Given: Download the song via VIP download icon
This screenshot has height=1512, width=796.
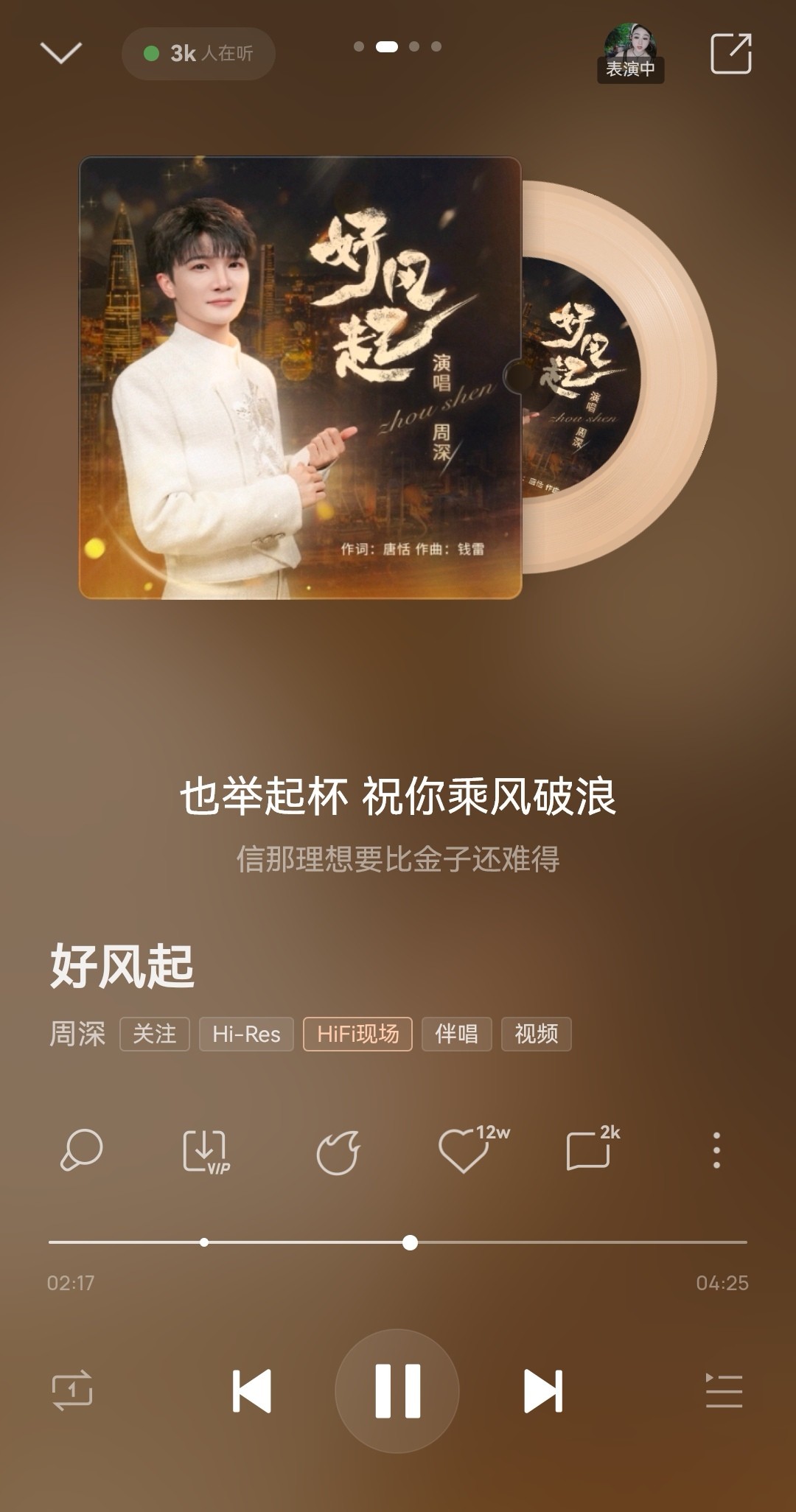Looking at the screenshot, I should point(205,1151).
